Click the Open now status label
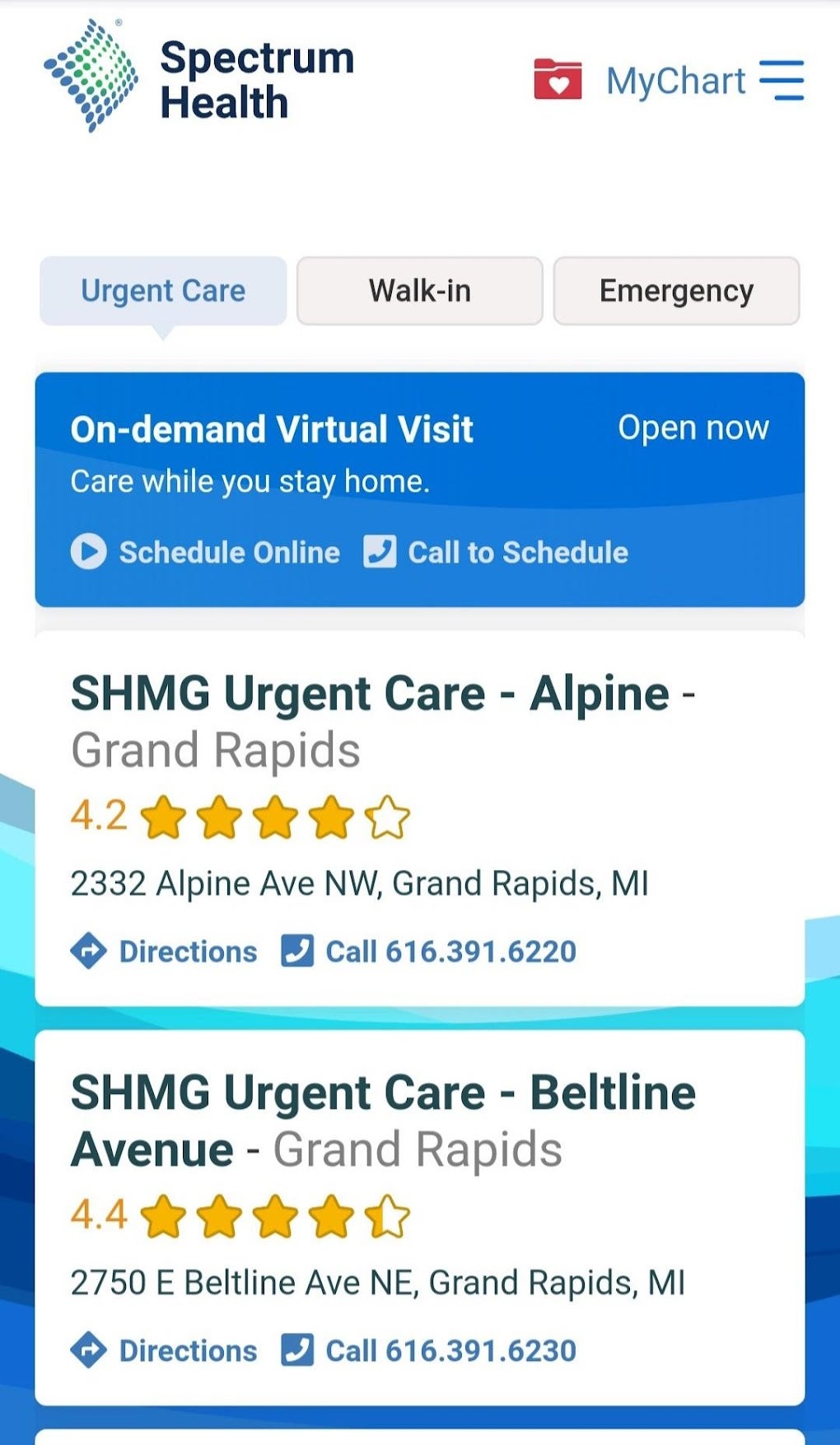Image resolution: width=840 pixels, height=1445 pixels. (693, 428)
